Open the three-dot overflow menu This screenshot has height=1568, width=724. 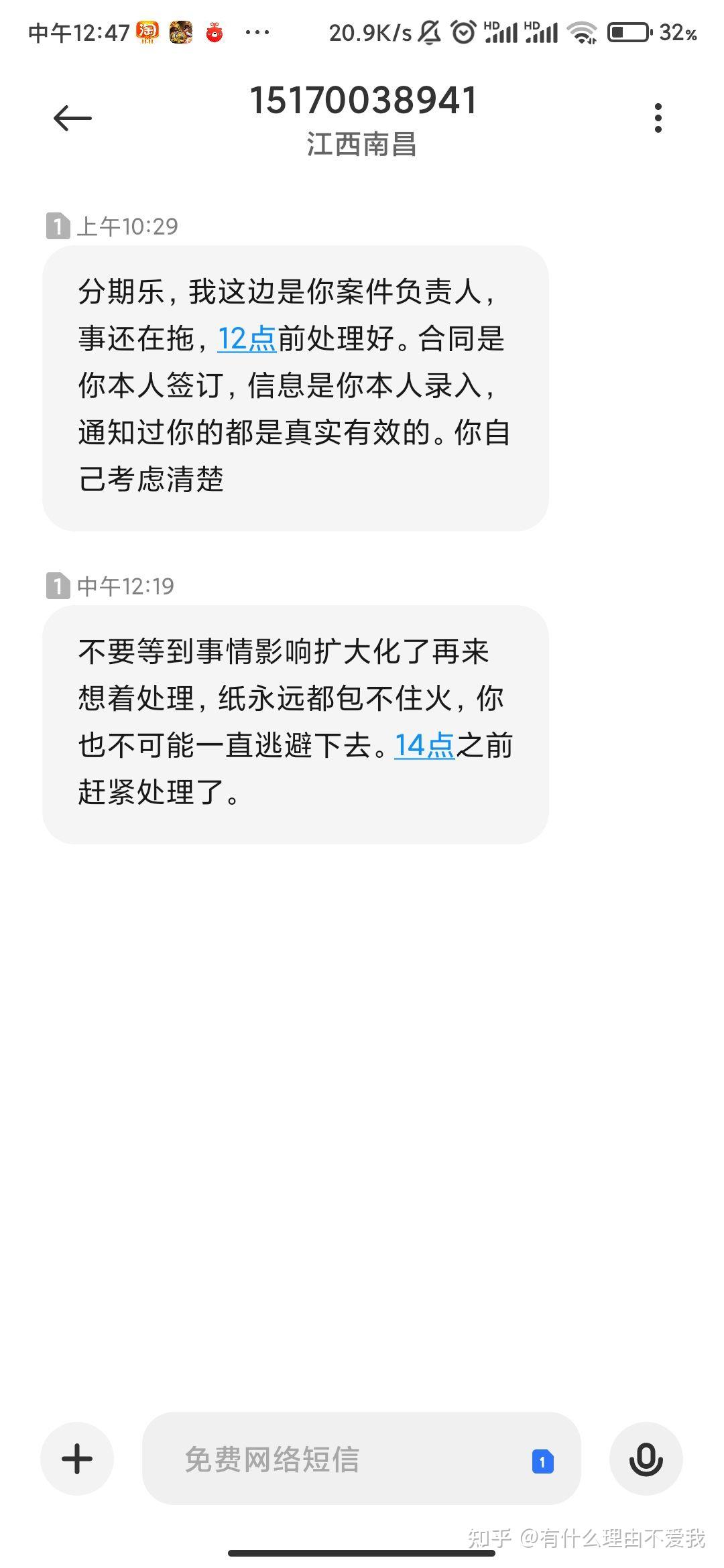click(658, 118)
